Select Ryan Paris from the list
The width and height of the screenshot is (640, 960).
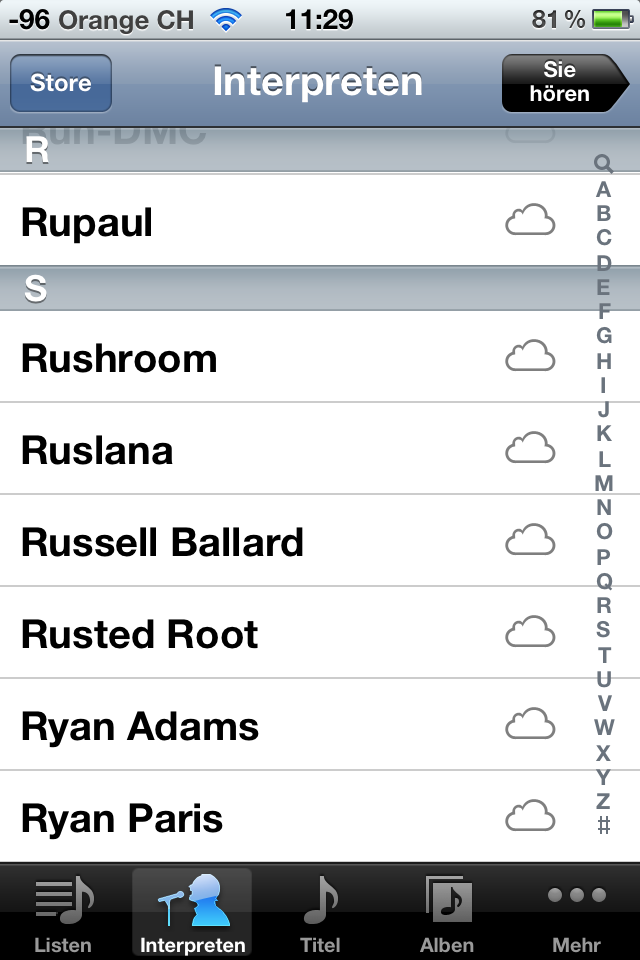click(122, 818)
